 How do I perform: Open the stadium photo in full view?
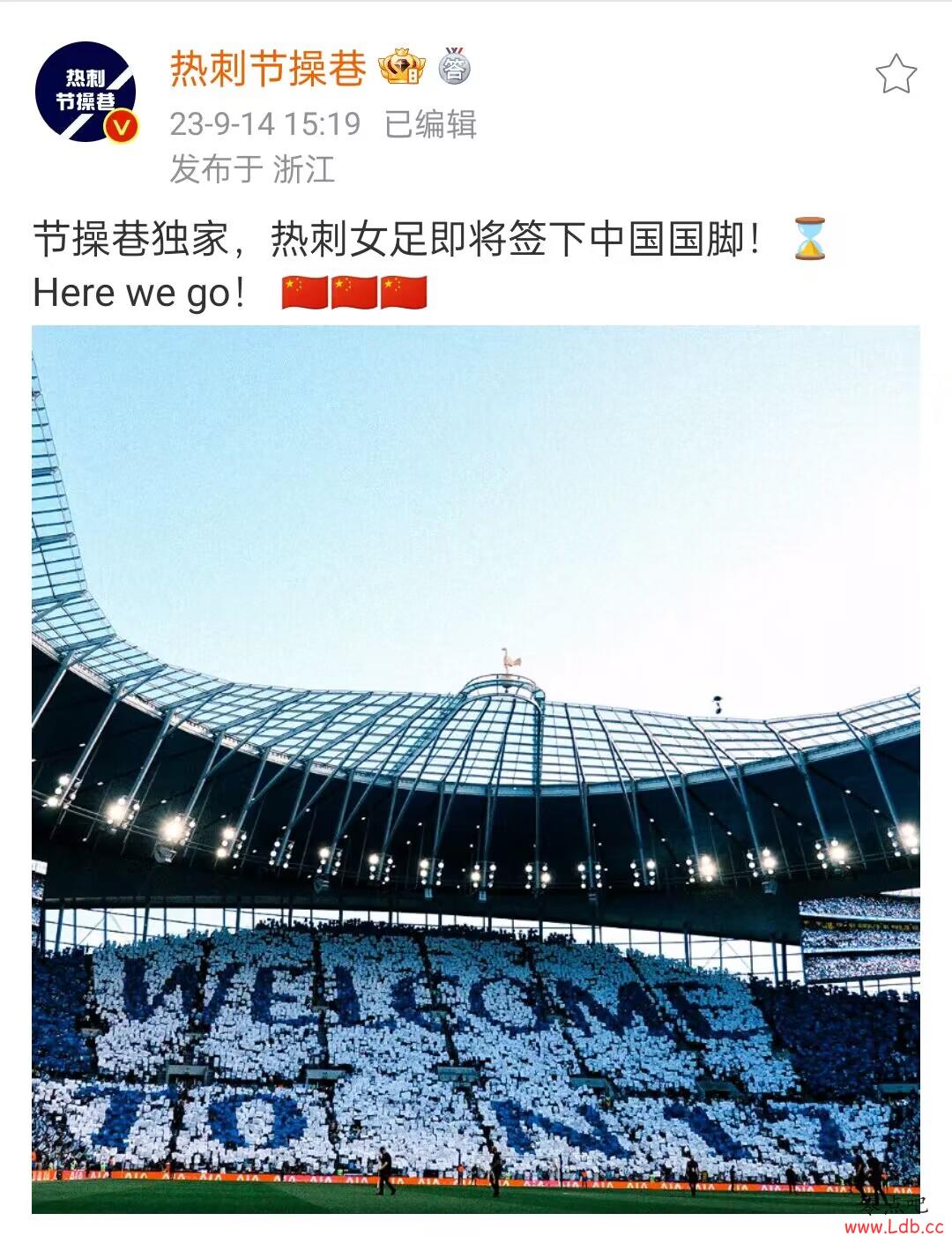[476, 769]
